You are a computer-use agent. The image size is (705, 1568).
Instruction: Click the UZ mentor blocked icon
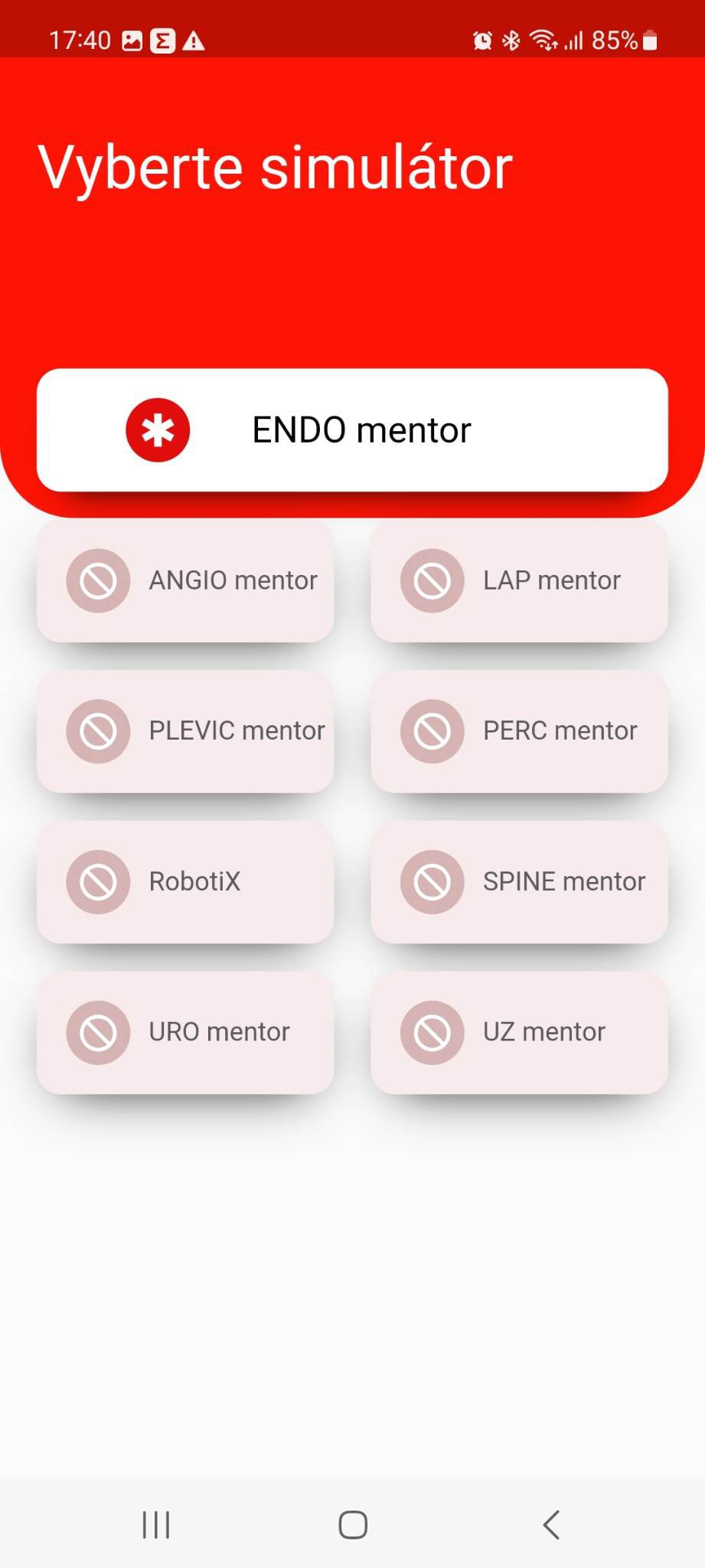click(x=432, y=1031)
